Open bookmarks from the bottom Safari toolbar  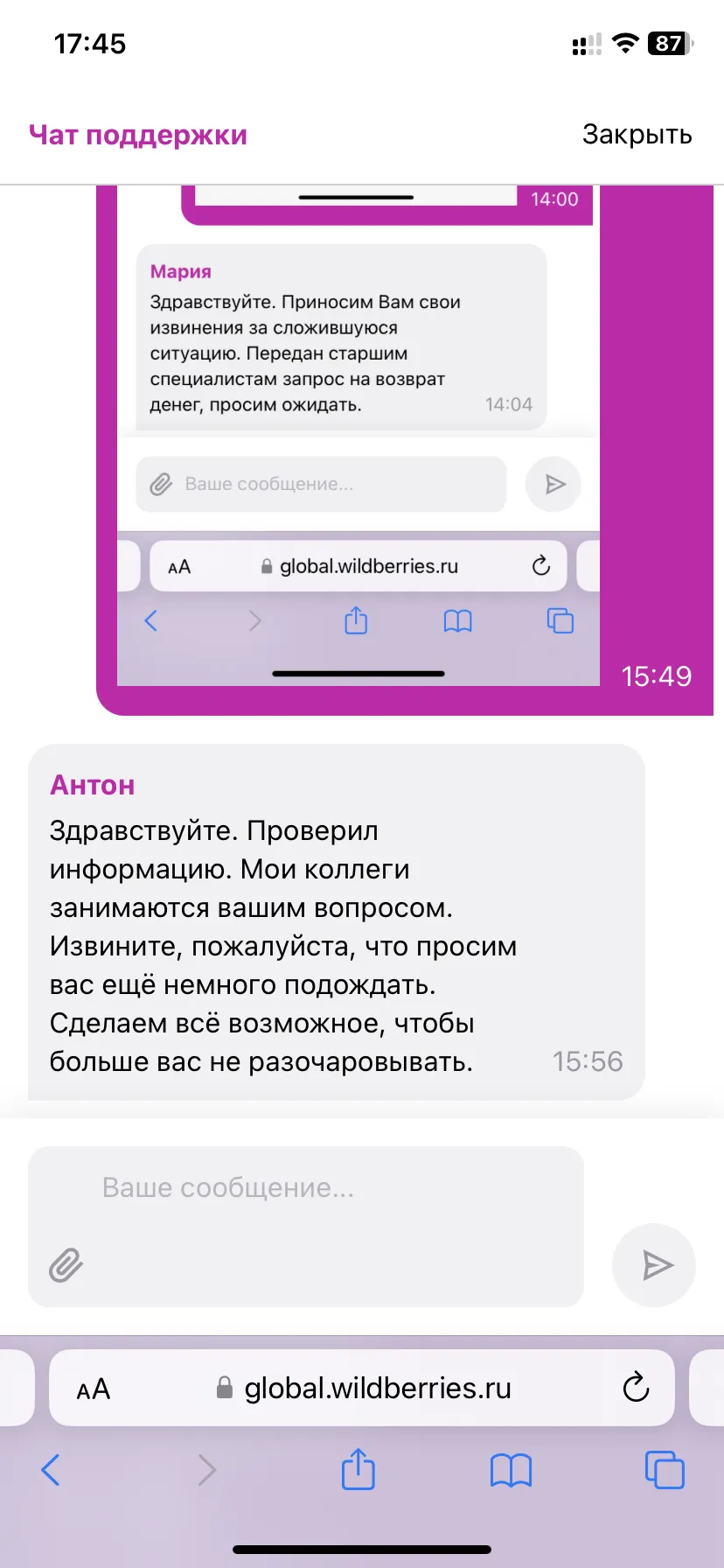(511, 1471)
